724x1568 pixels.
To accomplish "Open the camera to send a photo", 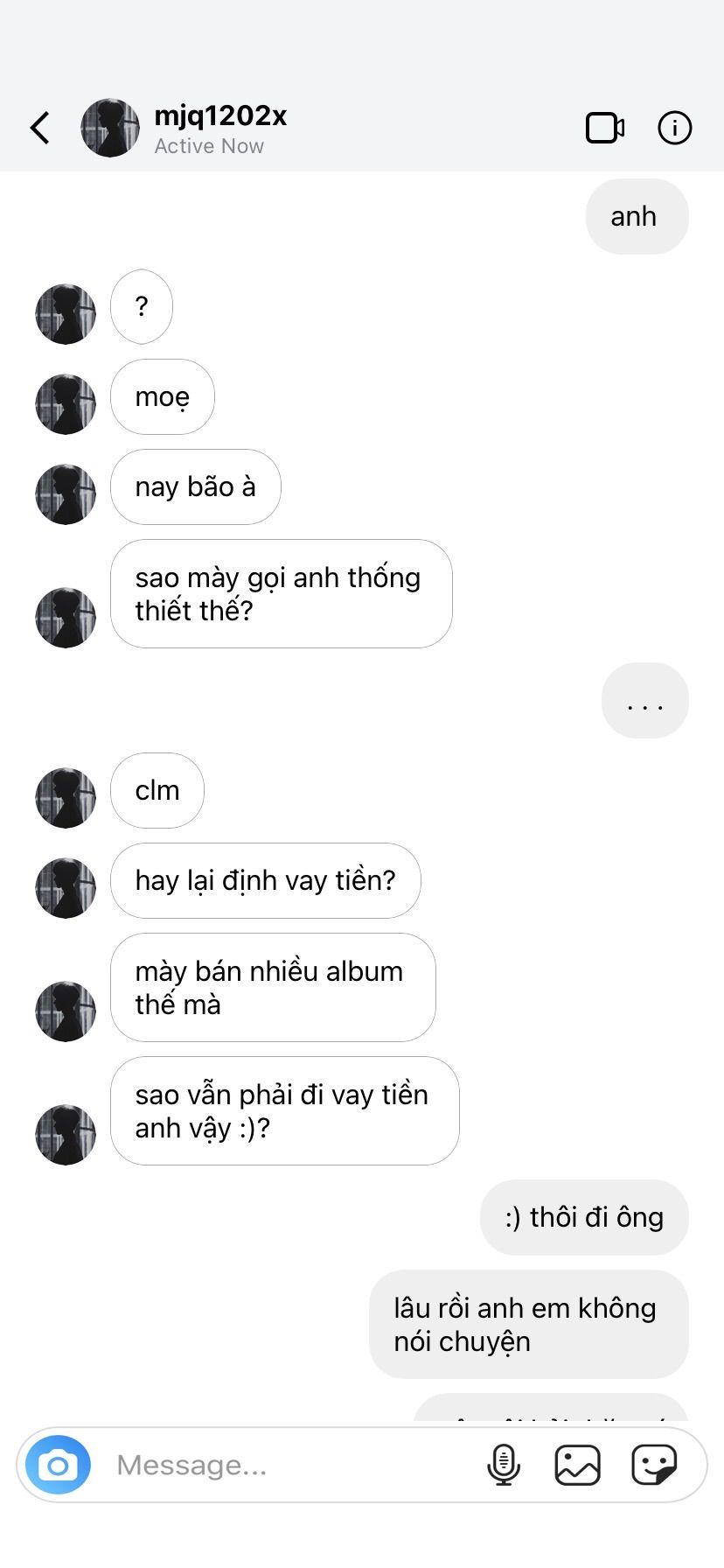I will click(58, 1465).
